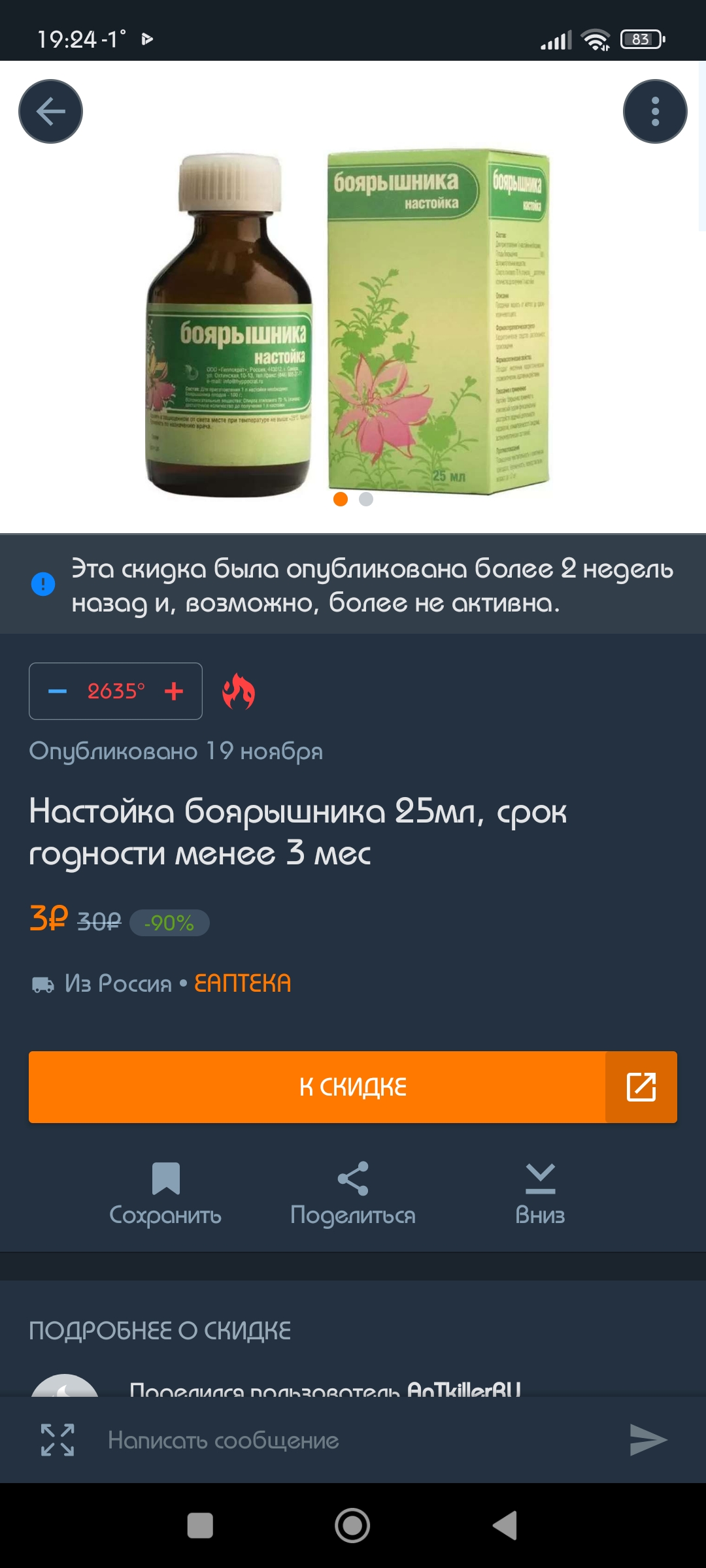Show the second image via the grey dot
This screenshot has height=1568, width=706.
click(x=366, y=499)
